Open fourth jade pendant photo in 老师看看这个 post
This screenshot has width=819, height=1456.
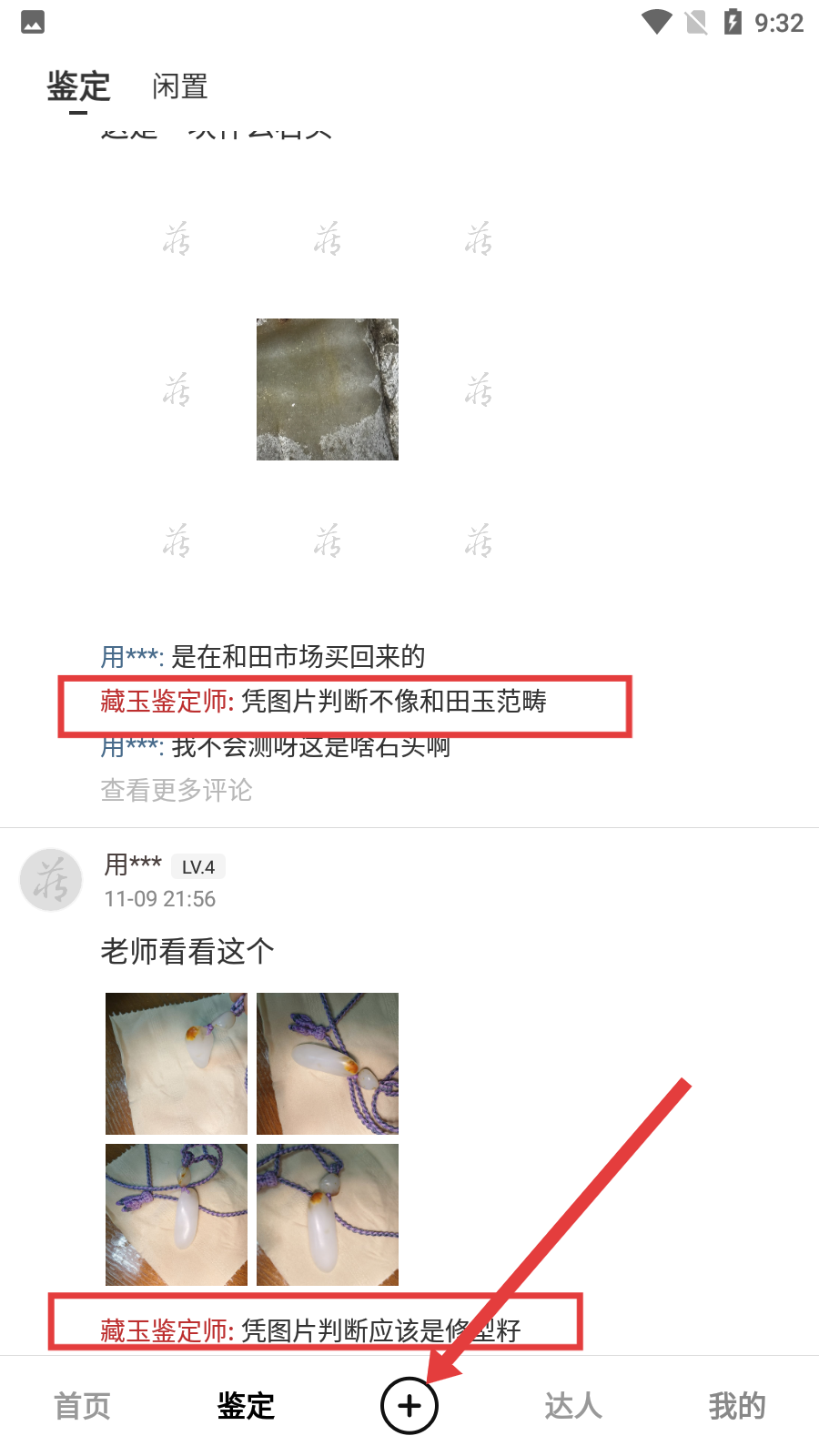pyautogui.click(x=327, y=1214)
